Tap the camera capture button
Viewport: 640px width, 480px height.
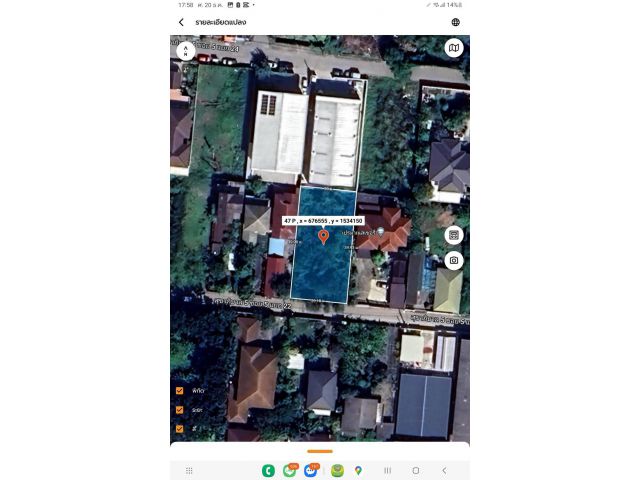coord(454,260)
